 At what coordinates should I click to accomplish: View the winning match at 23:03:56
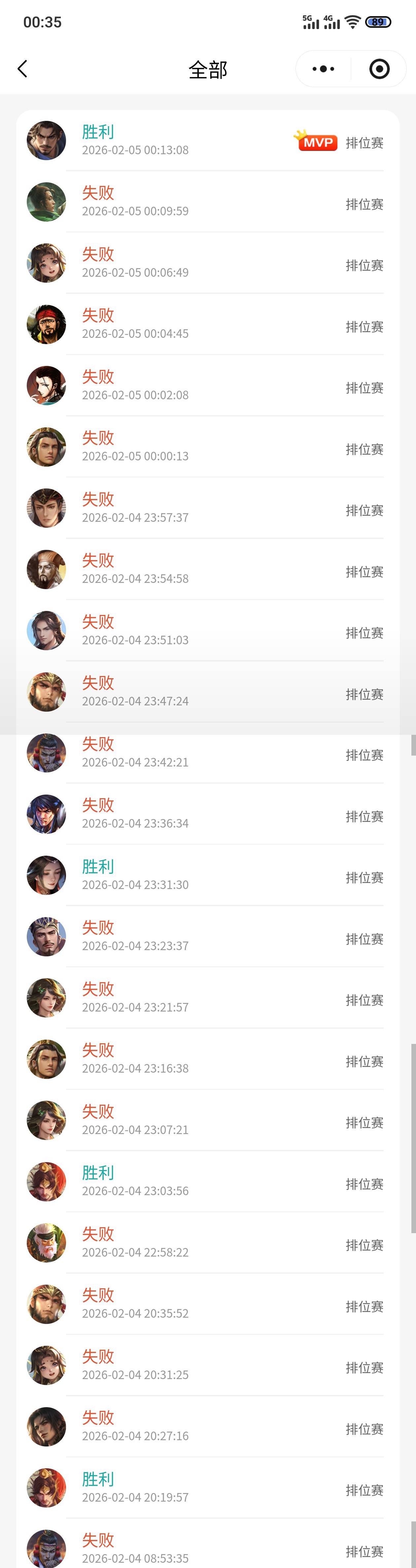click(x=207, y=1182)
